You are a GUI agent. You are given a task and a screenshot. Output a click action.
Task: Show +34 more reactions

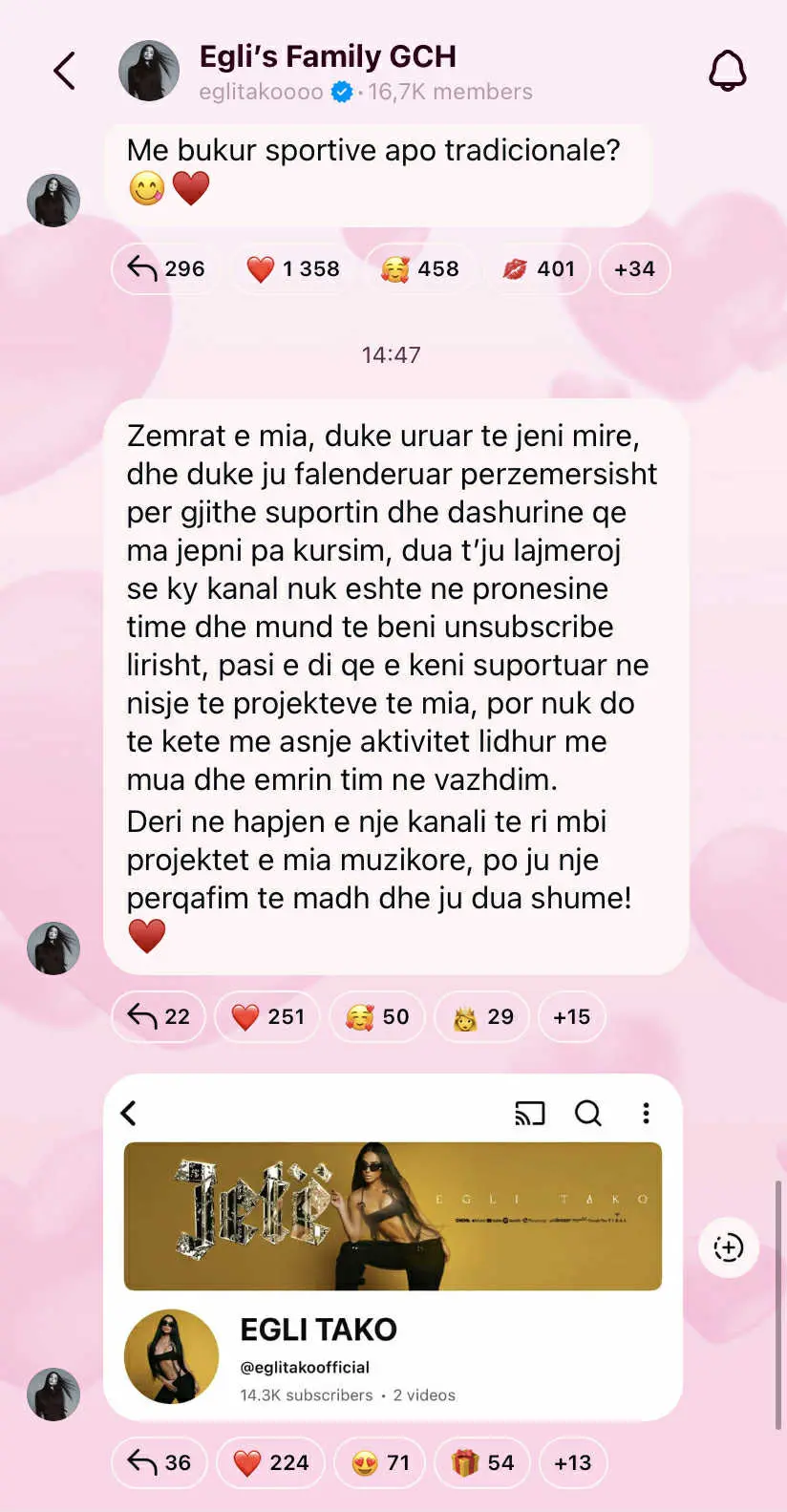[634, 269]
